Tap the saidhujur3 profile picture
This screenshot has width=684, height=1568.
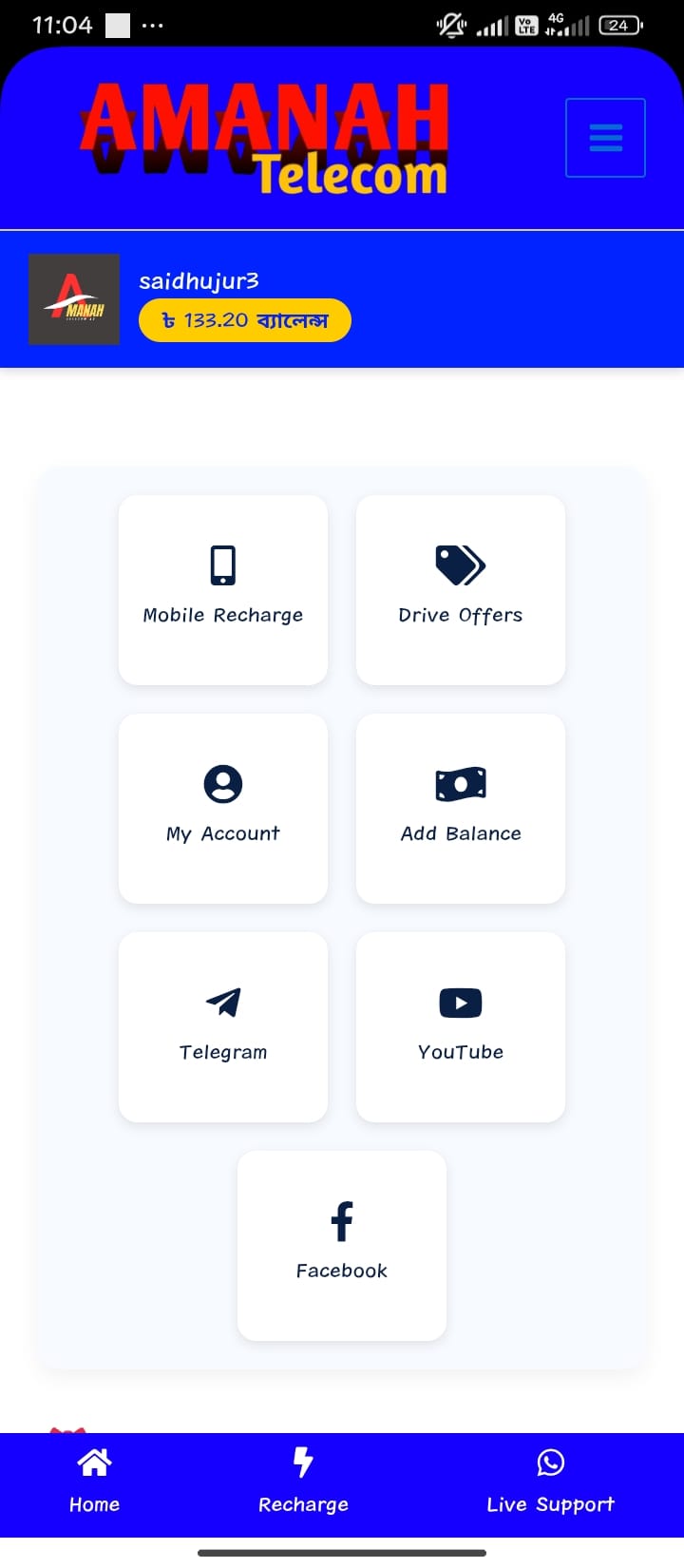(74, 299)
